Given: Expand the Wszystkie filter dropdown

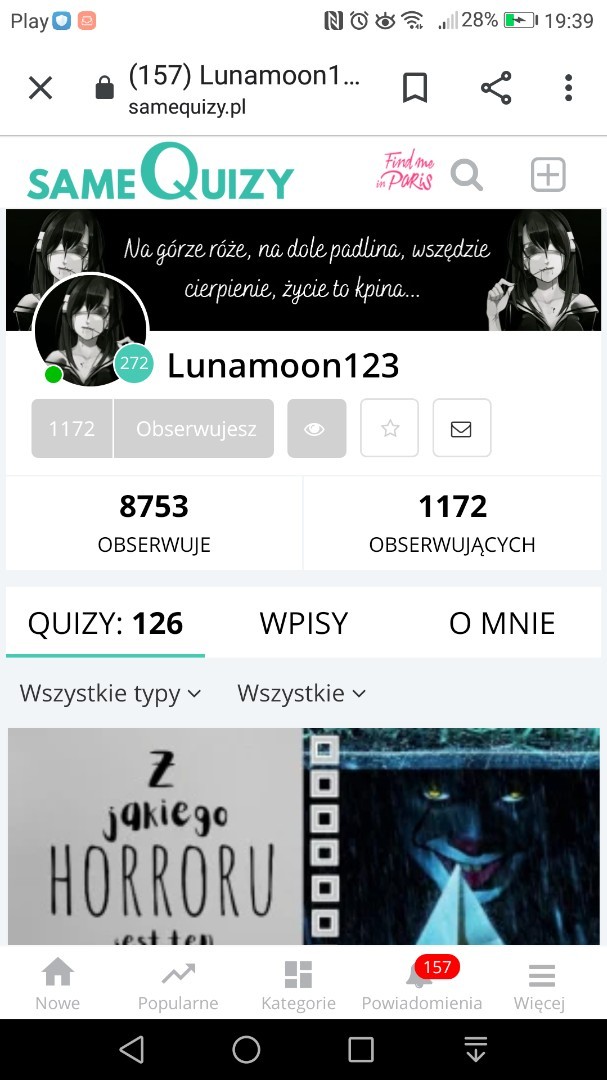Looking at the screenshot, I should [301, 693].
